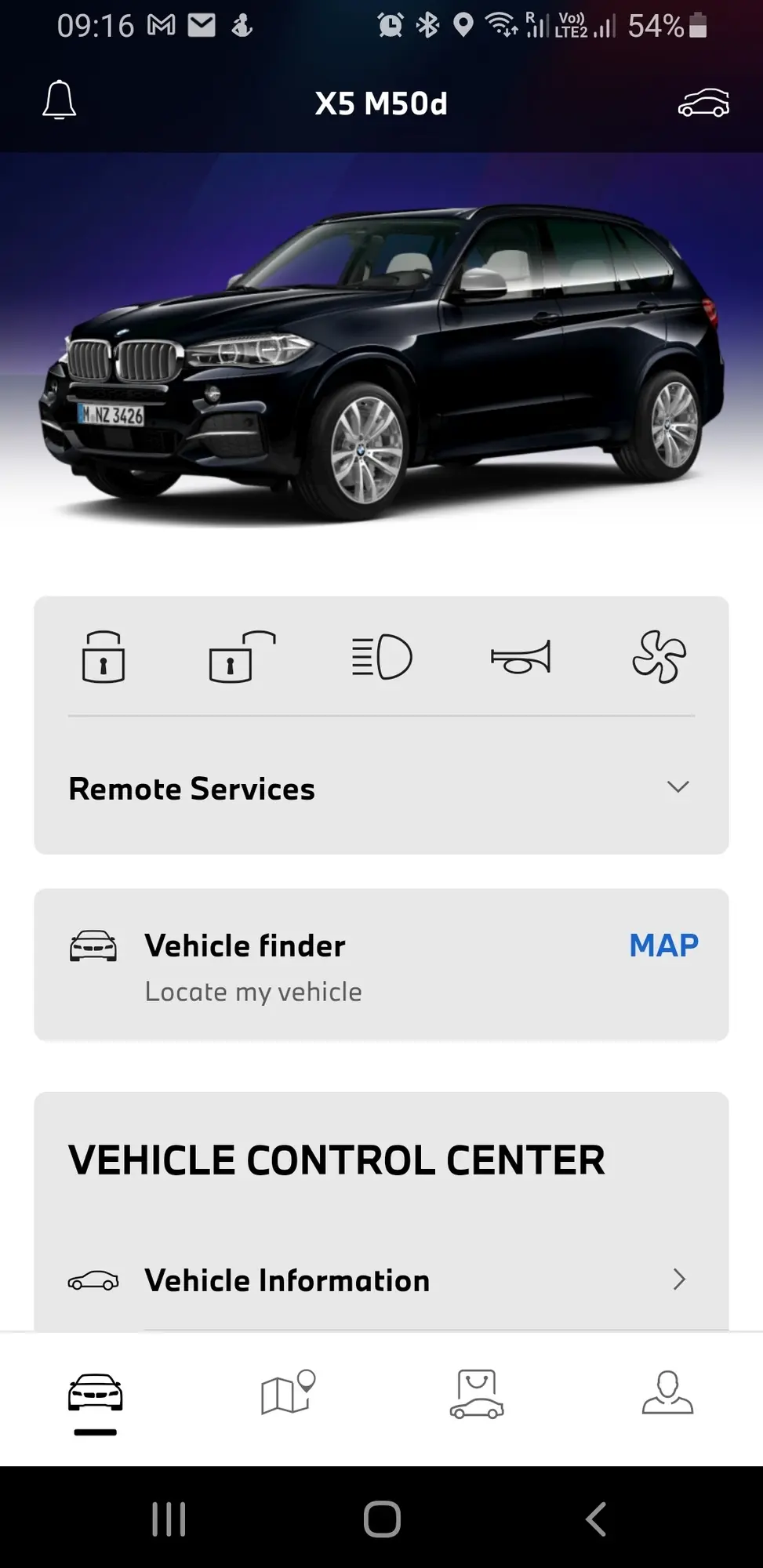The width and height of the screenshot is (763, 1568).
Task: Open MAP in Vehicle finder
Action: 663,946
